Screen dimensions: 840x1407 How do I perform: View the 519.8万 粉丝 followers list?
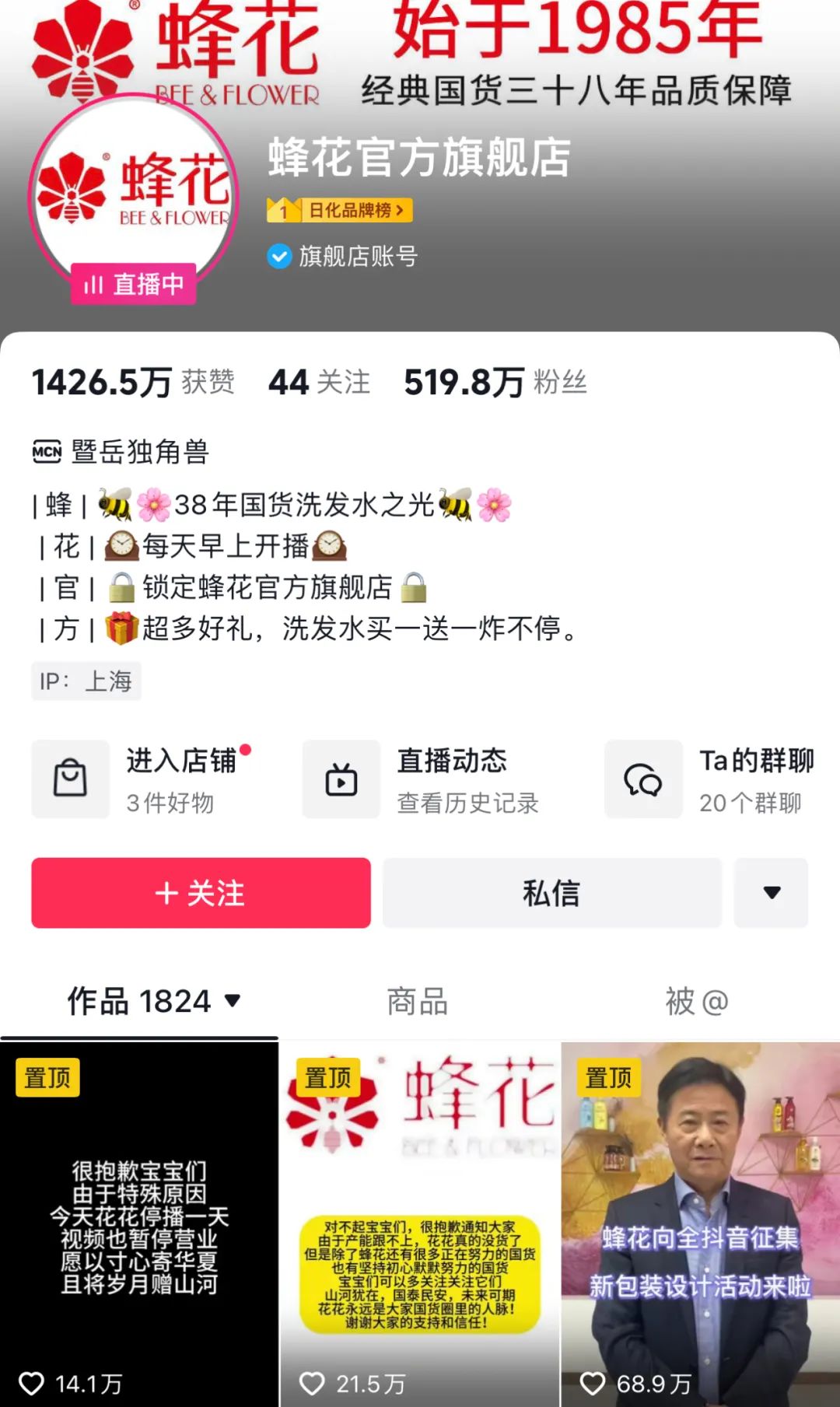[495, 383]
